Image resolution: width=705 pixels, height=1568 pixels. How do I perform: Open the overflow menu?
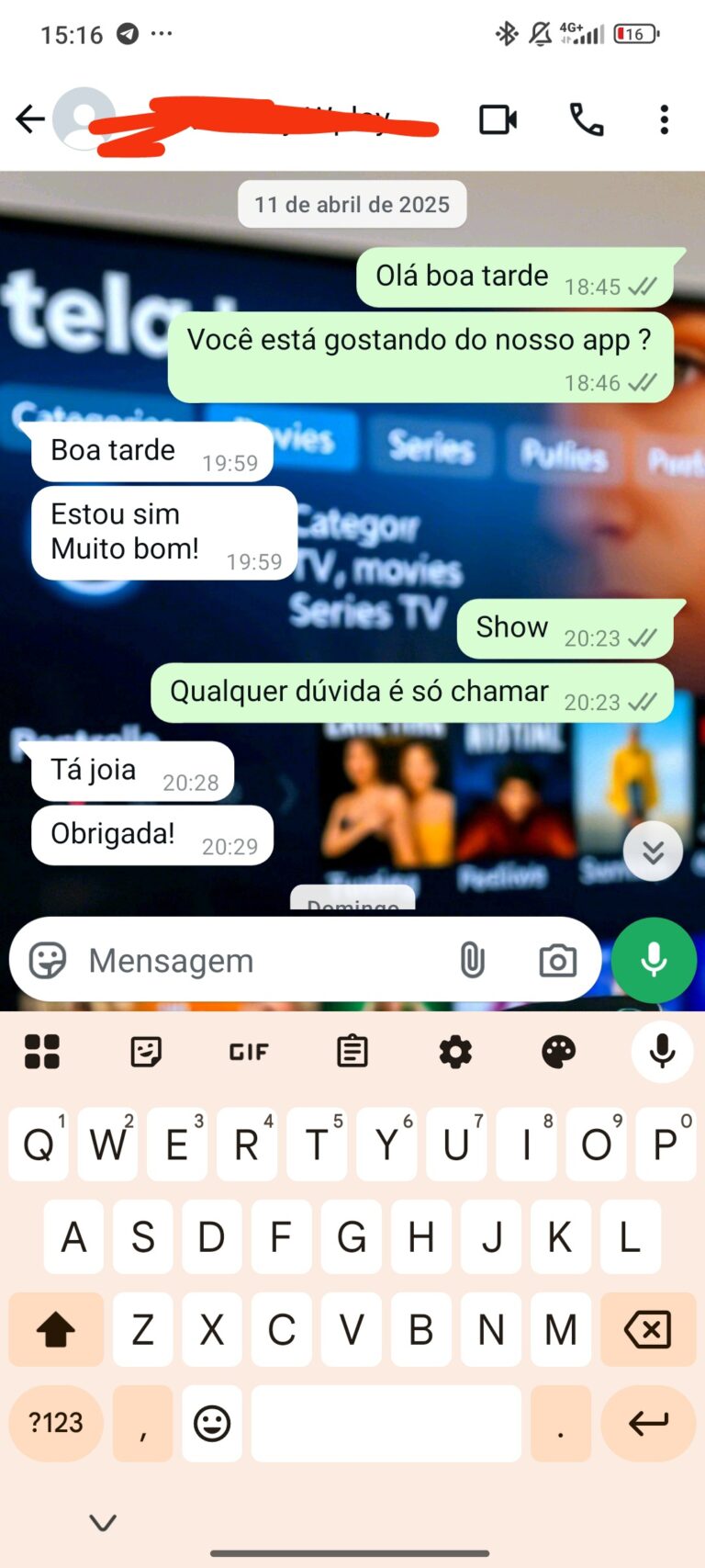[x=664, y=119]
